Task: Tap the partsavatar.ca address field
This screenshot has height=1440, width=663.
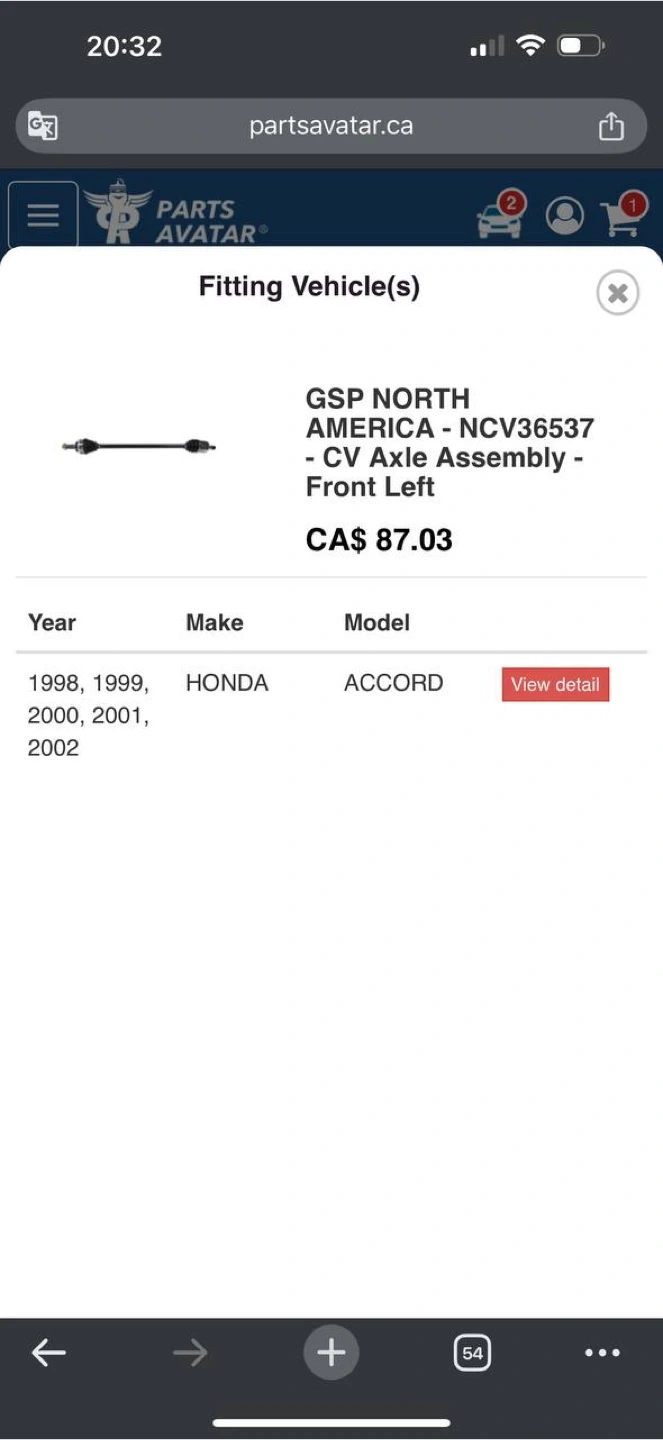Action: click(330, 127)
